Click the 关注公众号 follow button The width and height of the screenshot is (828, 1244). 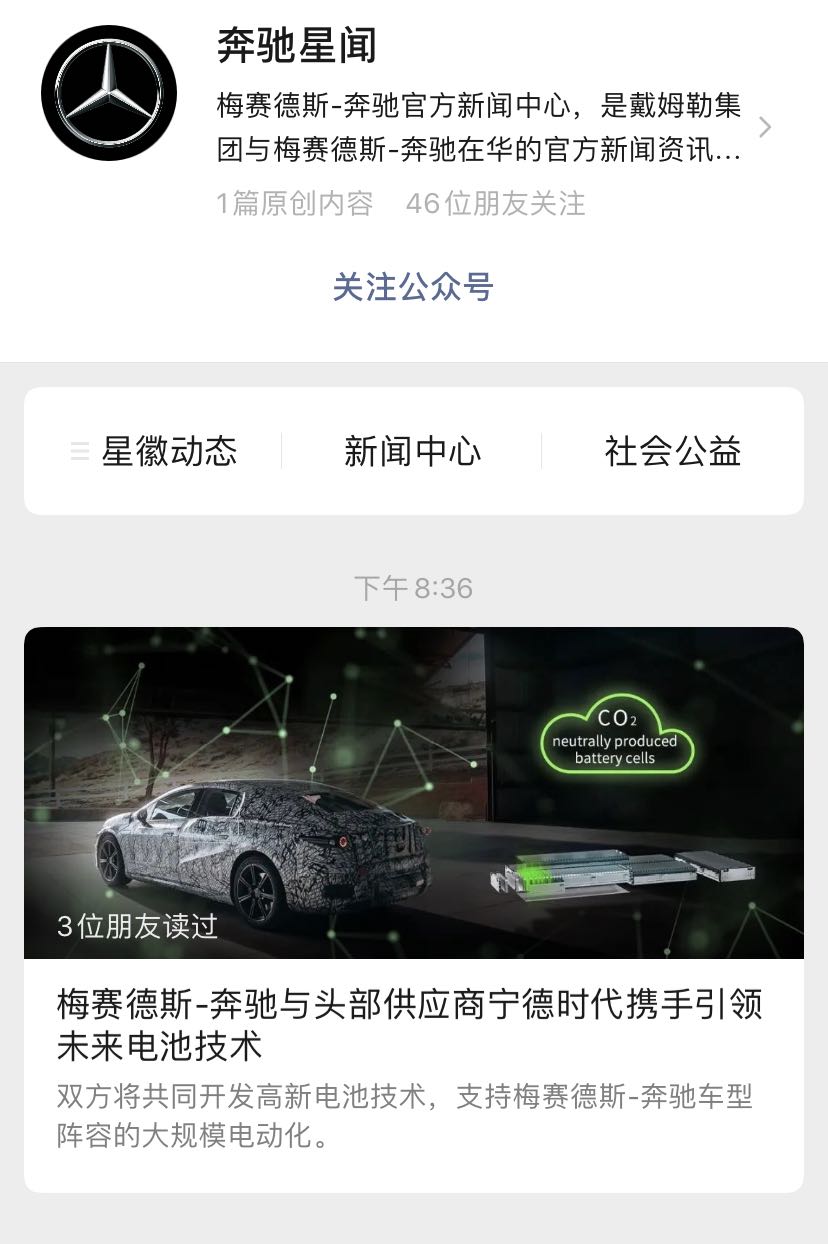pyautogui.click(x=413, y=288)
